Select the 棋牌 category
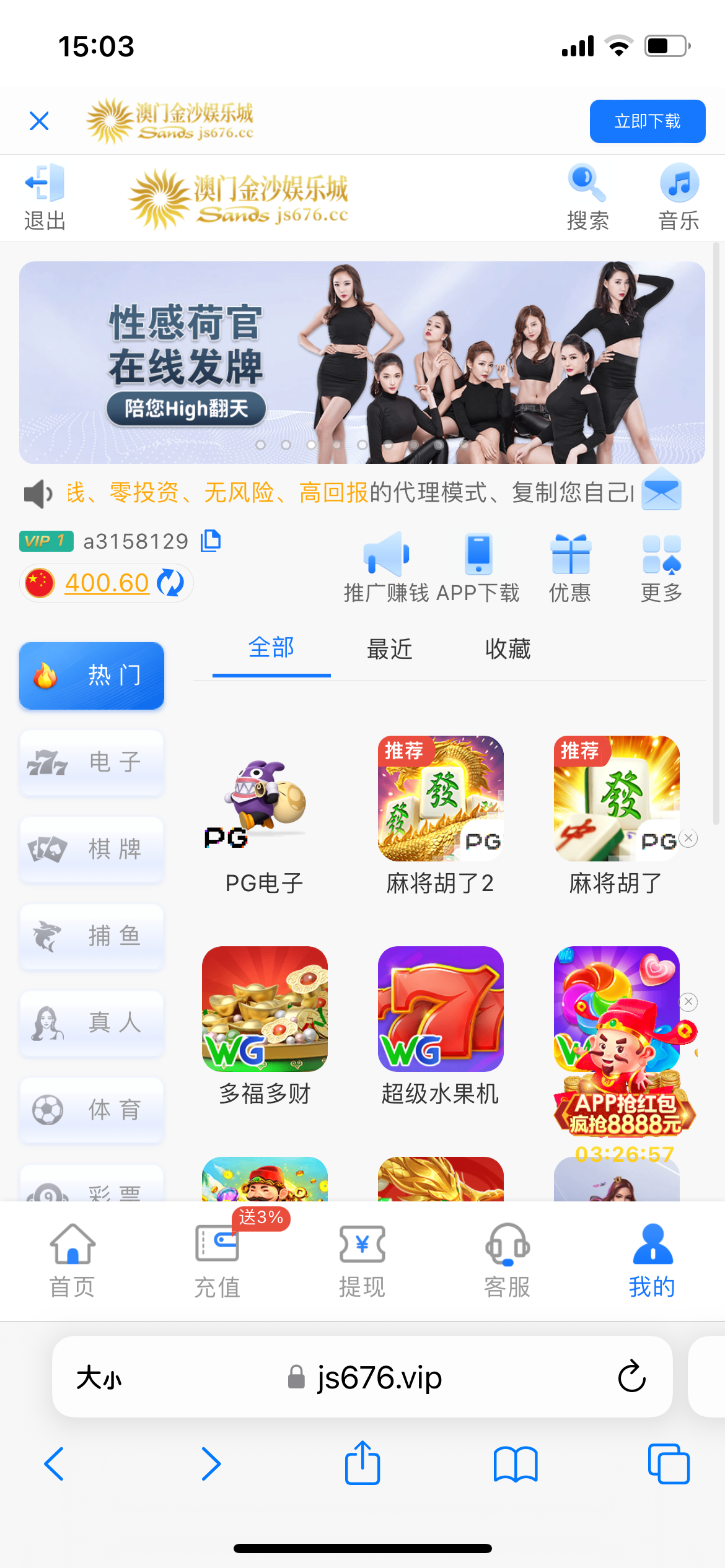 (92, 849)
